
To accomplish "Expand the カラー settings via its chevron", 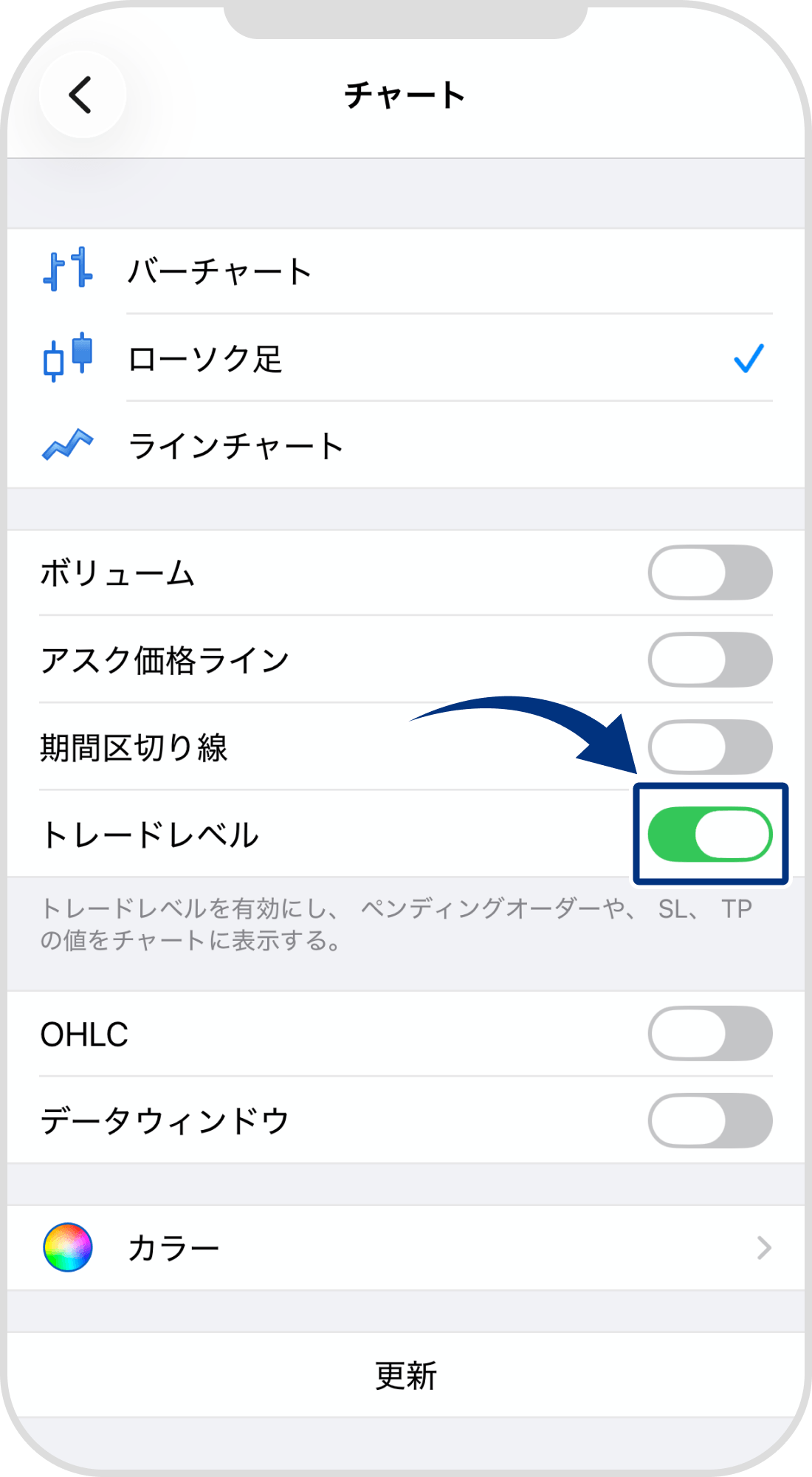I will (x=765, y=1248).
